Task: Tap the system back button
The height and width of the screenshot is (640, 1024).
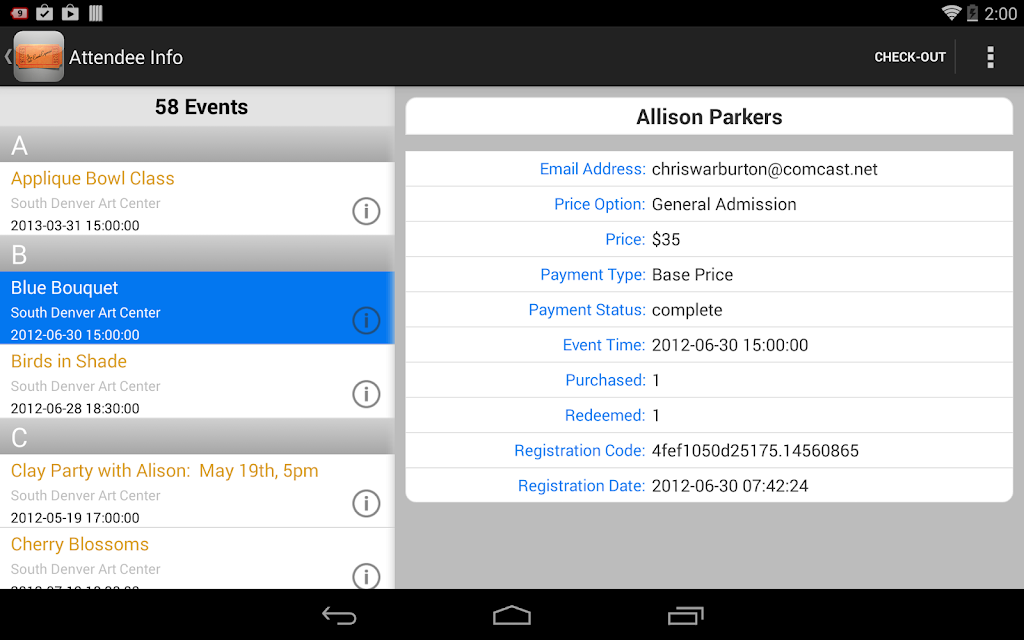Action: 339,615
